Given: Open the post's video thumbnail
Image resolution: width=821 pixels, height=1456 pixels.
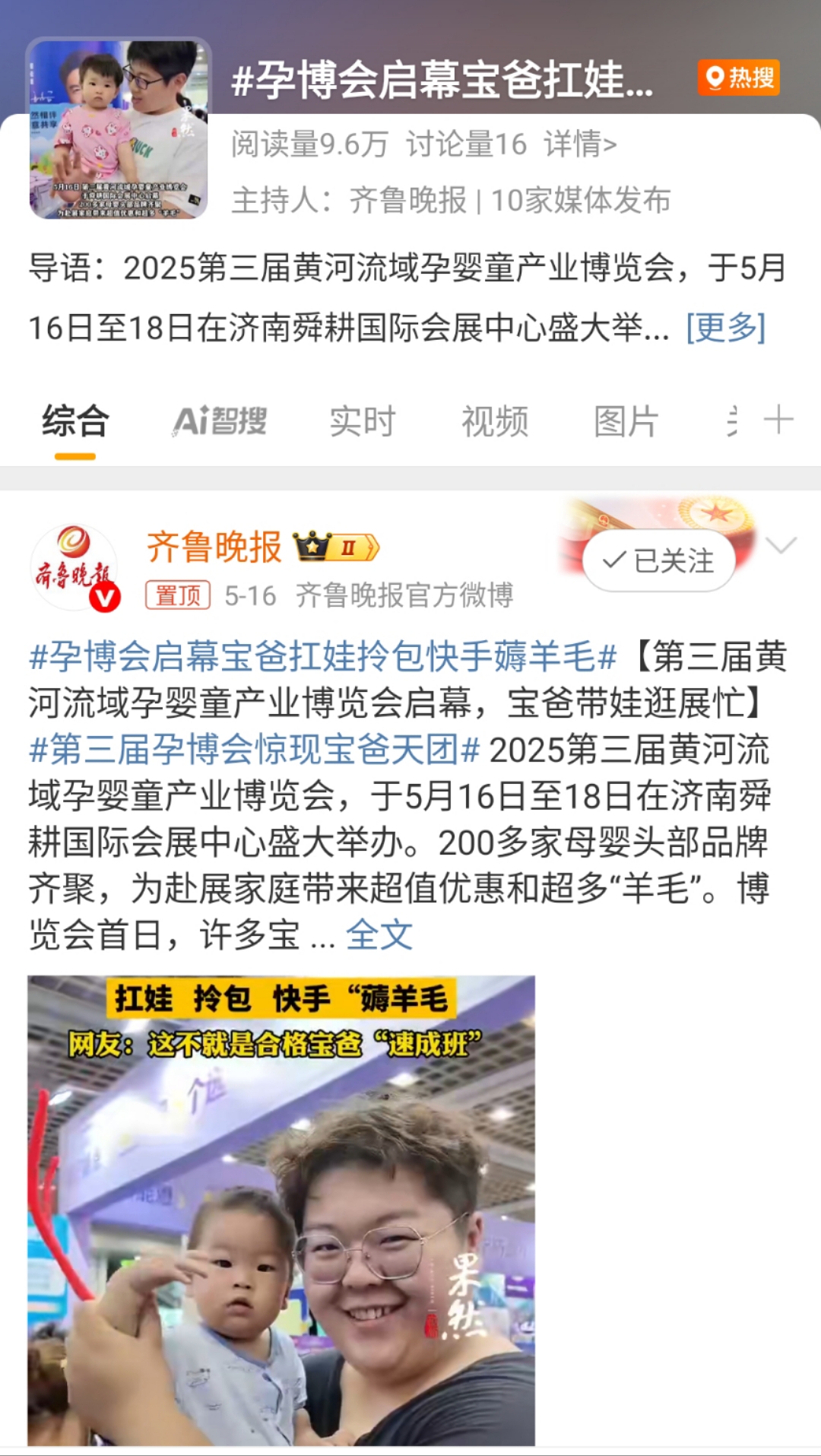Looking at the screenshot, I should coord(281,1210).
